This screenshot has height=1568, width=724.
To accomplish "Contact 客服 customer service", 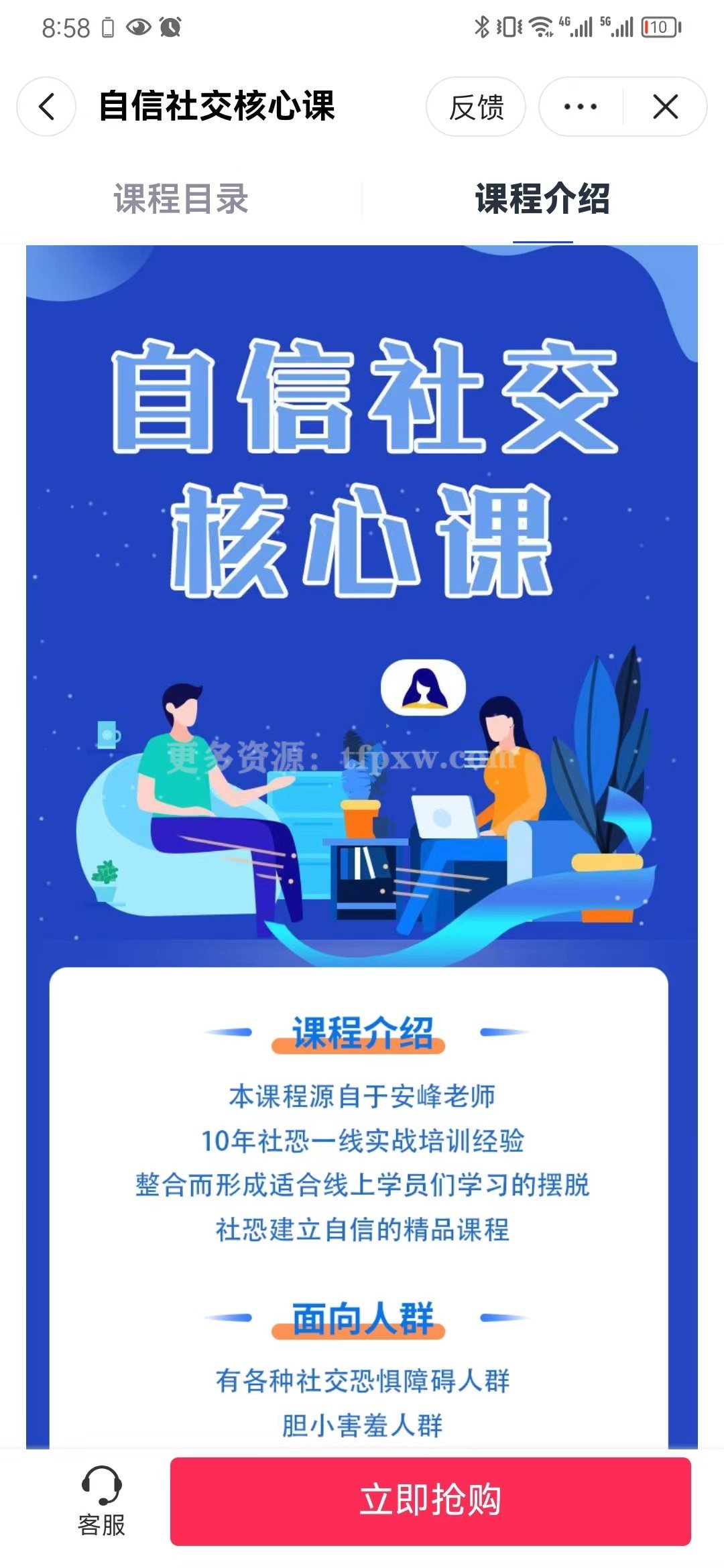I will (101, 1501).
